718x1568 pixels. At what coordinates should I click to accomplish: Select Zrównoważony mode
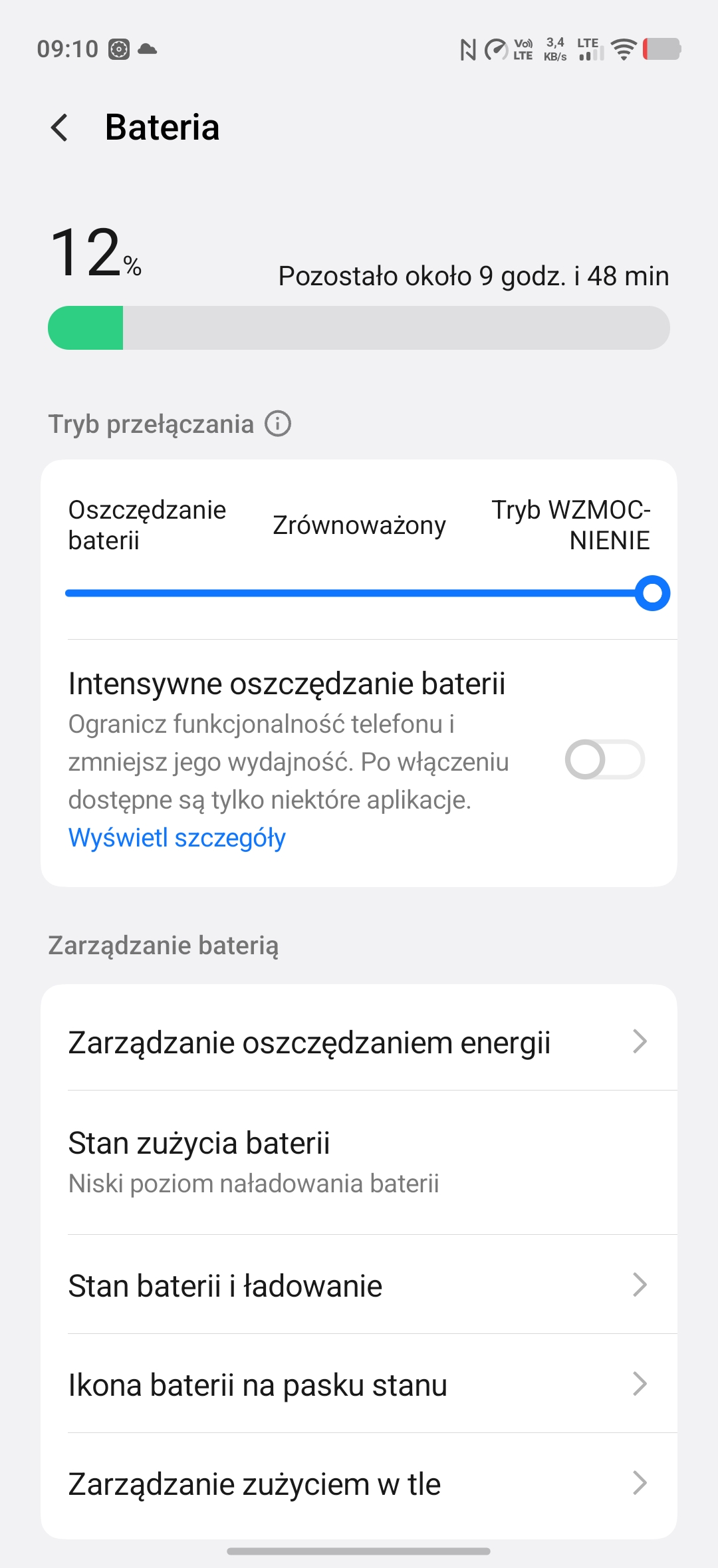point(359,525)
